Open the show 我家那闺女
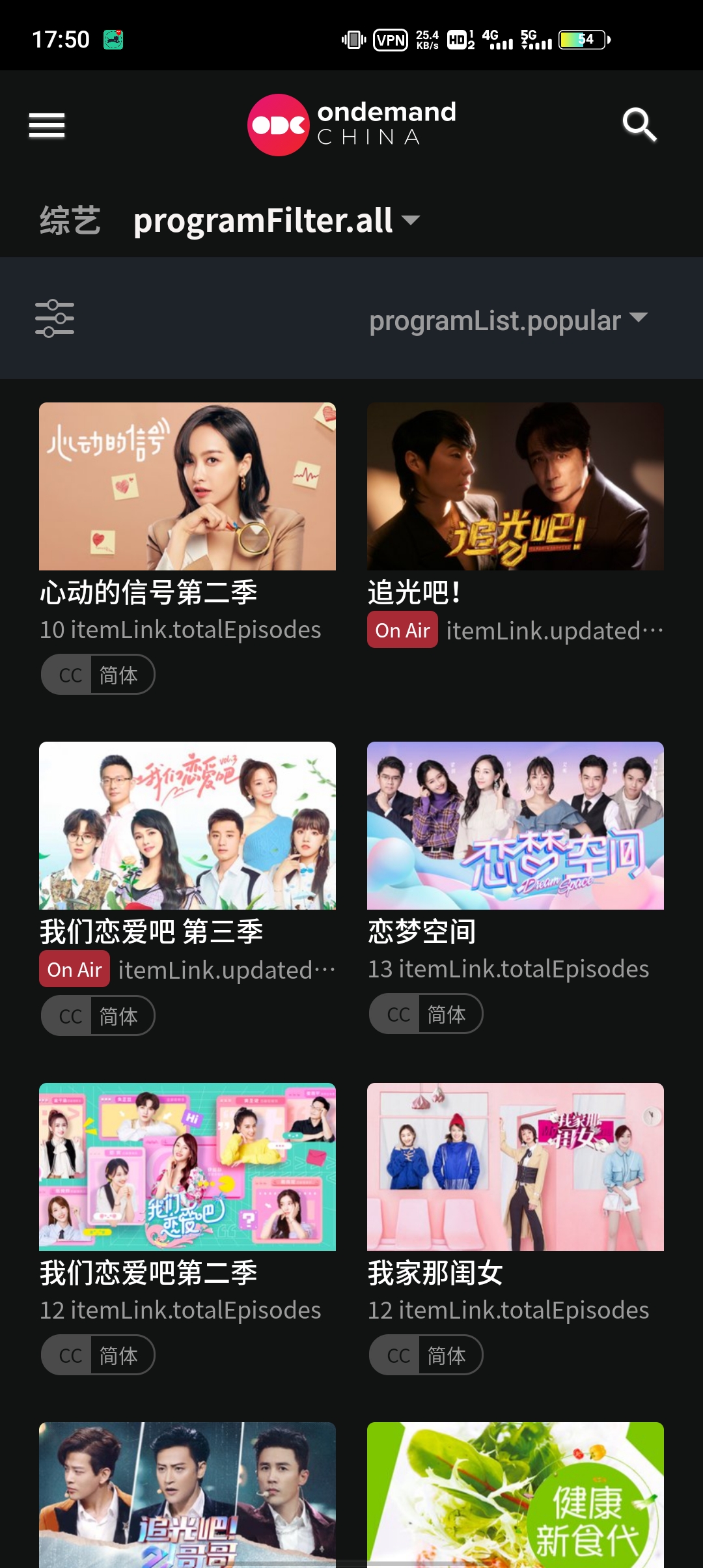 tap(516, 1167)
